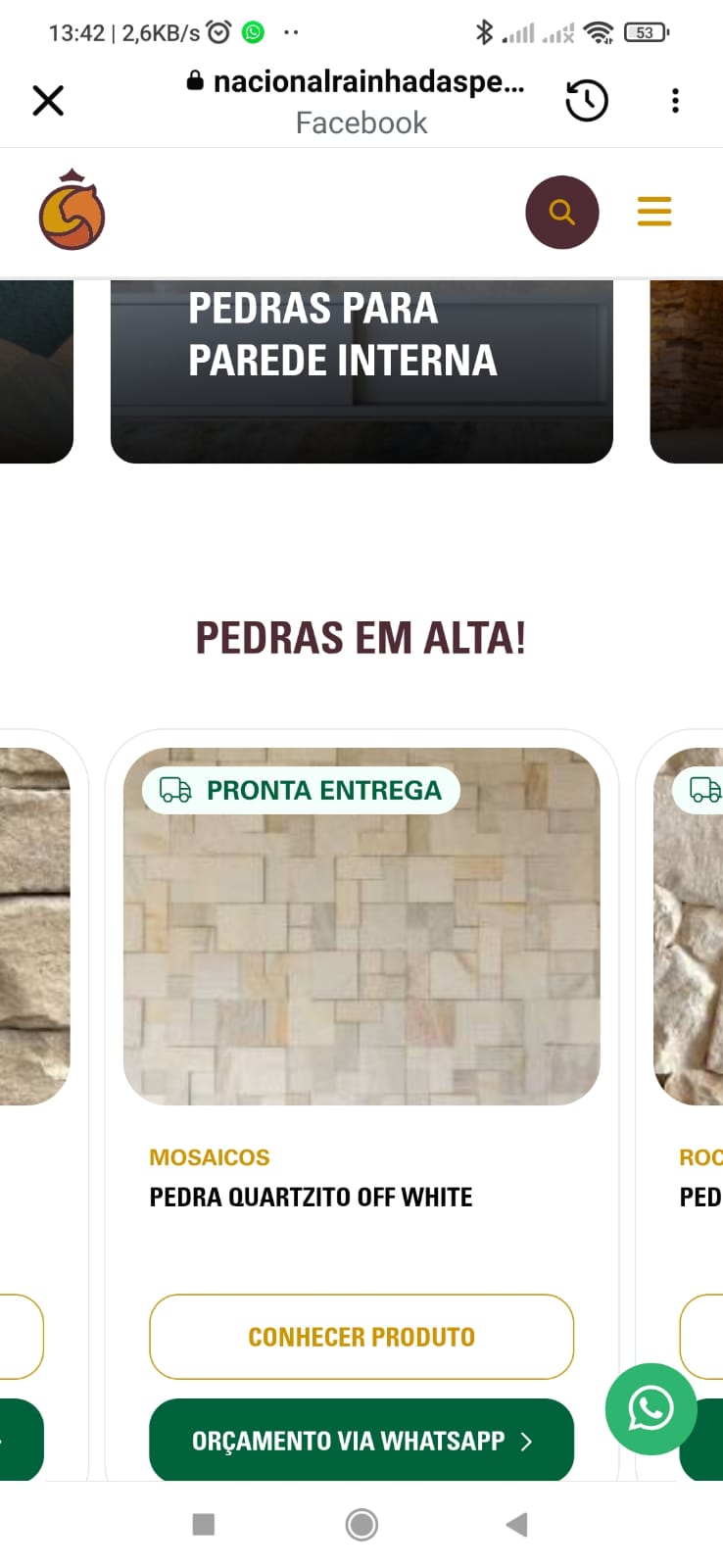Tap the site logo to go home
The height and width of the screenshot is (1568, 723).
72,211
